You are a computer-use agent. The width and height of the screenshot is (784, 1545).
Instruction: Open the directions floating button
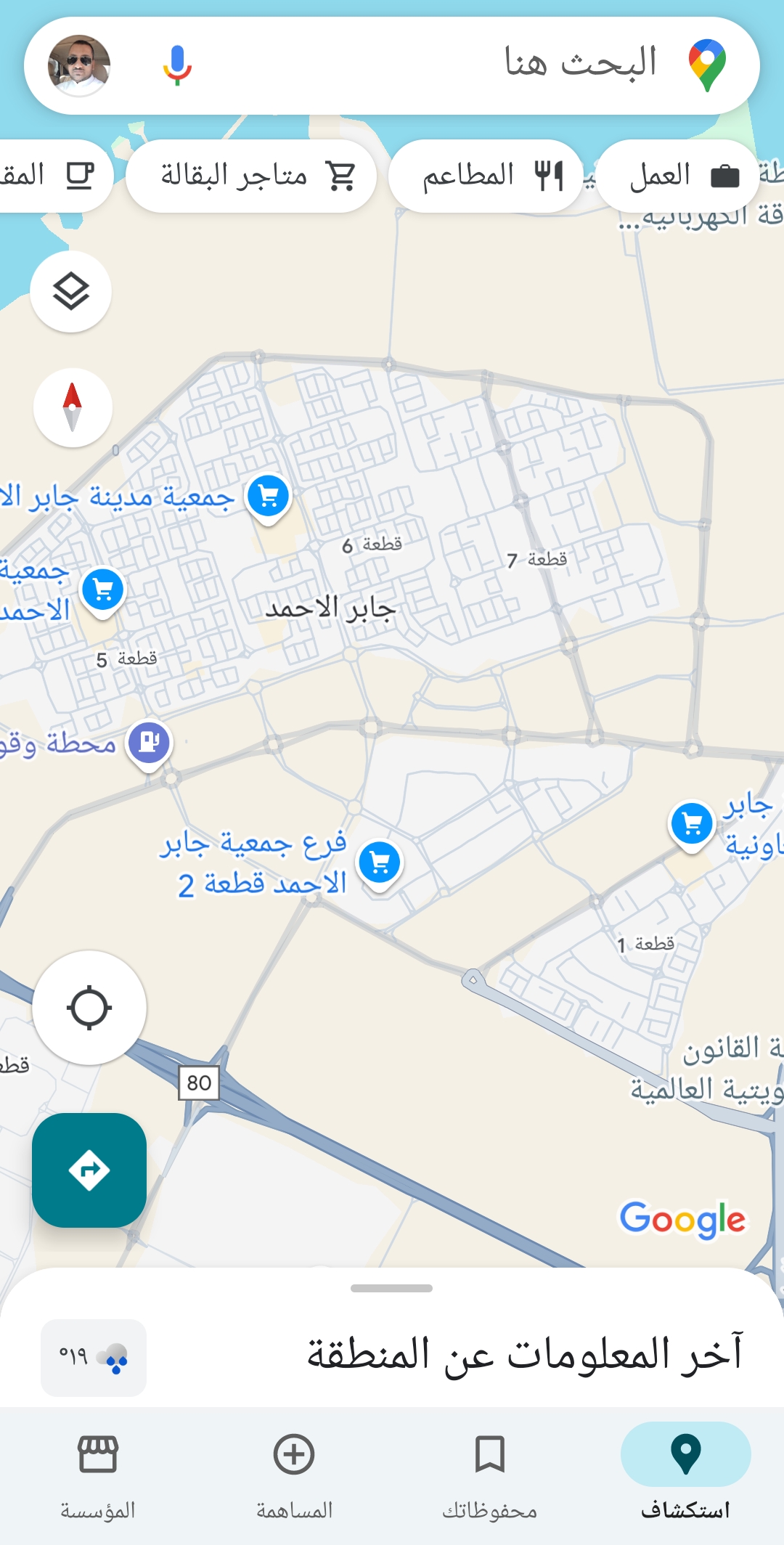(89, 1170)
